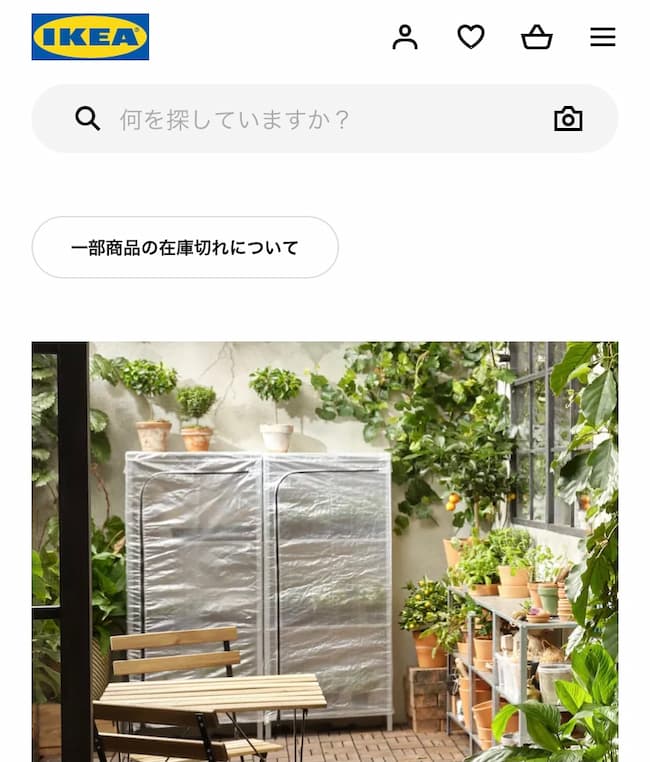
Task: Open the hamburger menu
Action: 603,37
